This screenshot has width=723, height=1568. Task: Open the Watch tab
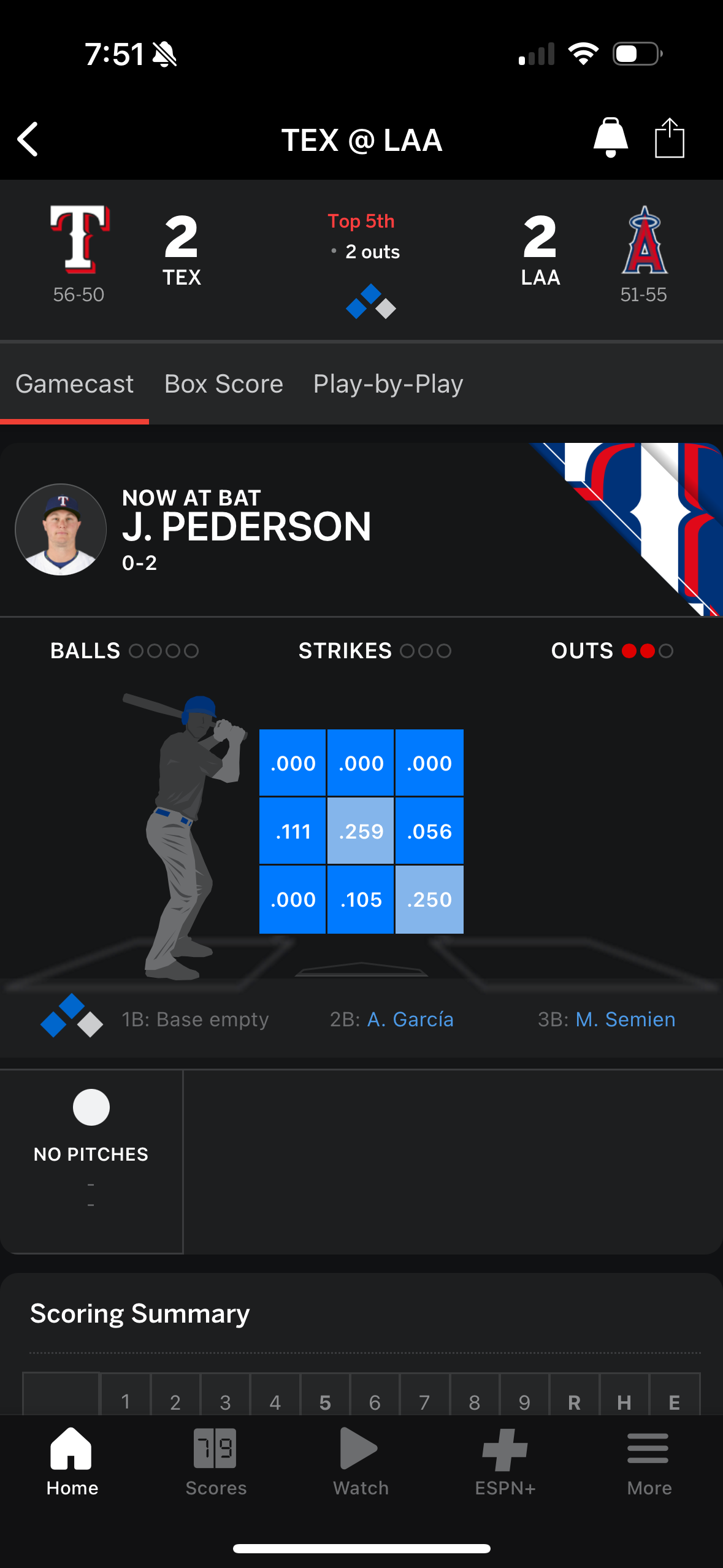(x=361, y=1462)
